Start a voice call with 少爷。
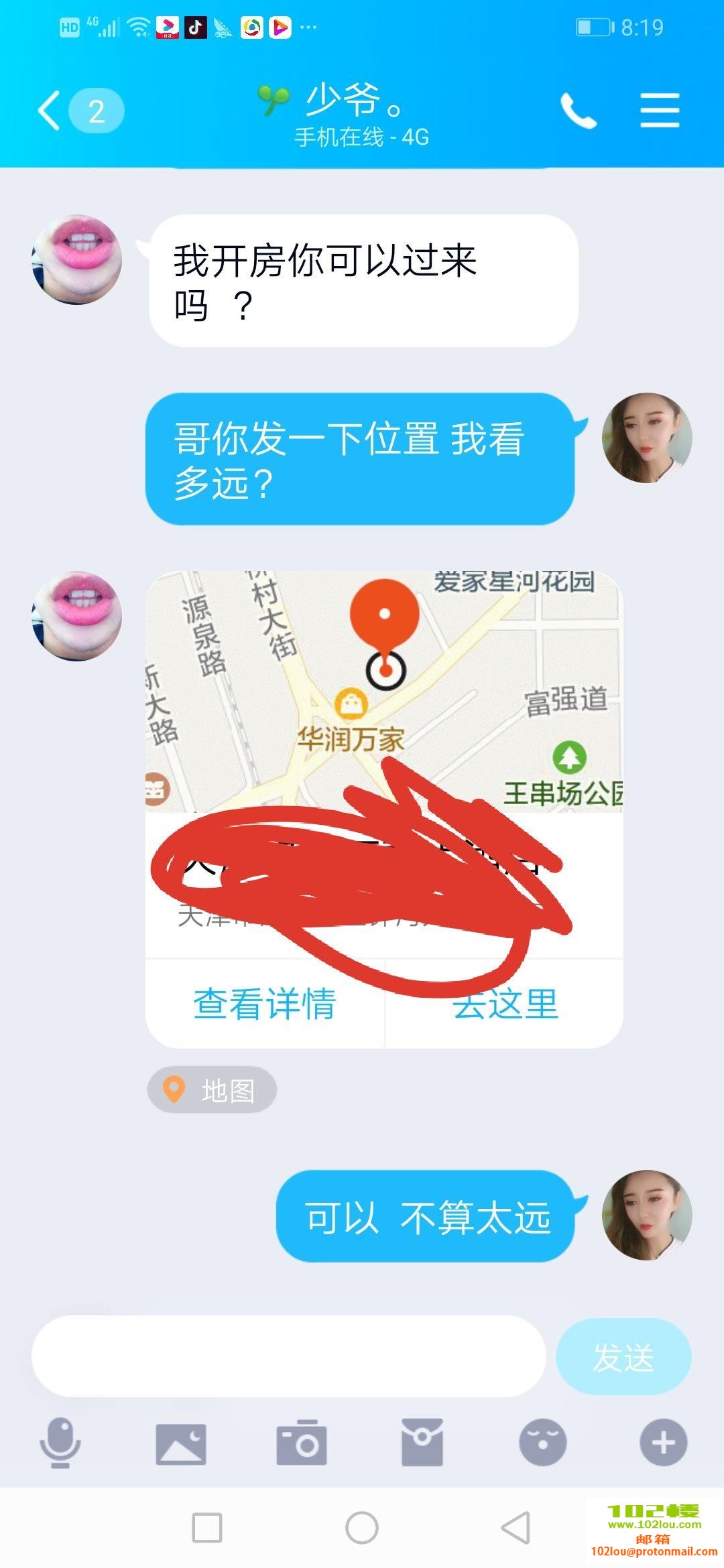Image resolution: width=724 pixels, height=1568 pixels. (578, 111)
